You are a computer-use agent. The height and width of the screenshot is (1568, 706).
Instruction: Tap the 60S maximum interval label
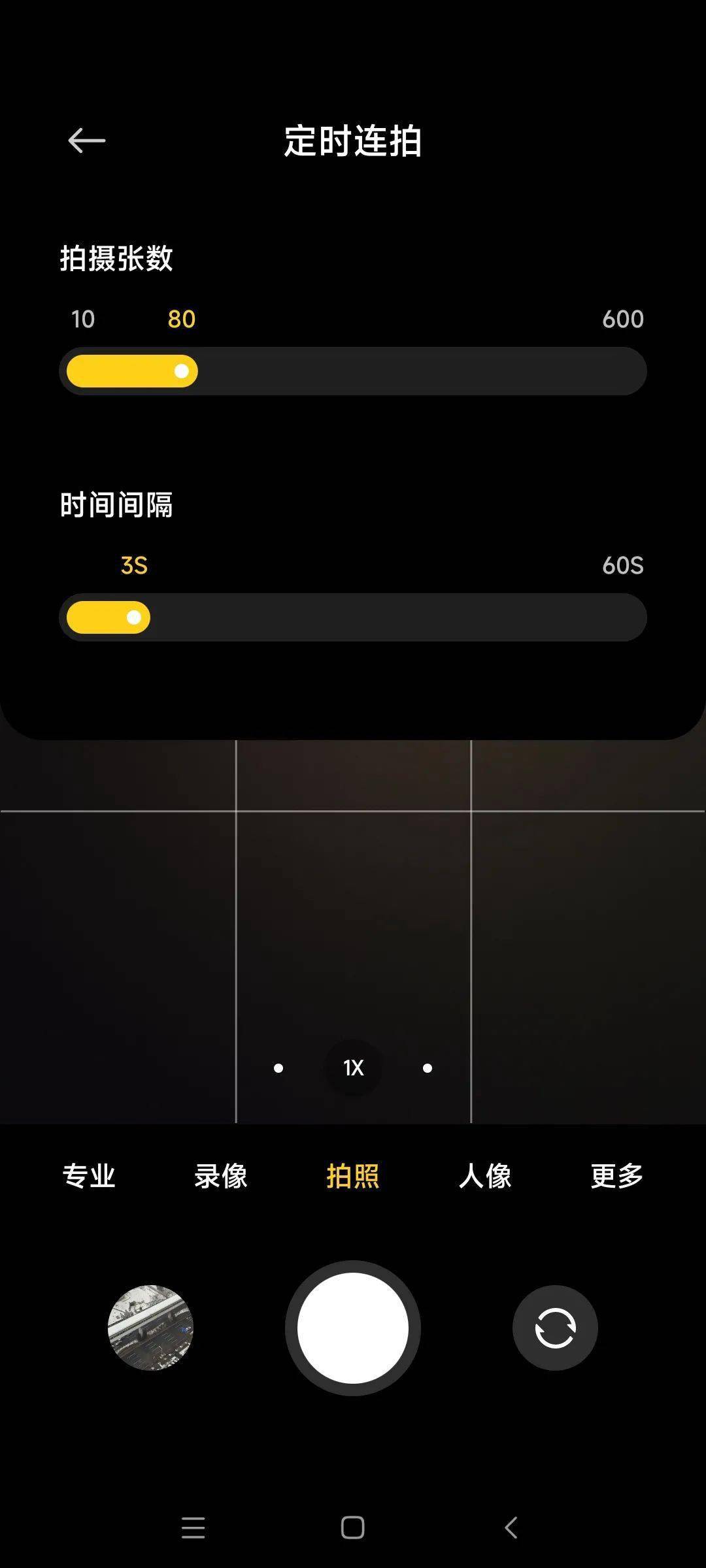click(623, 566)
